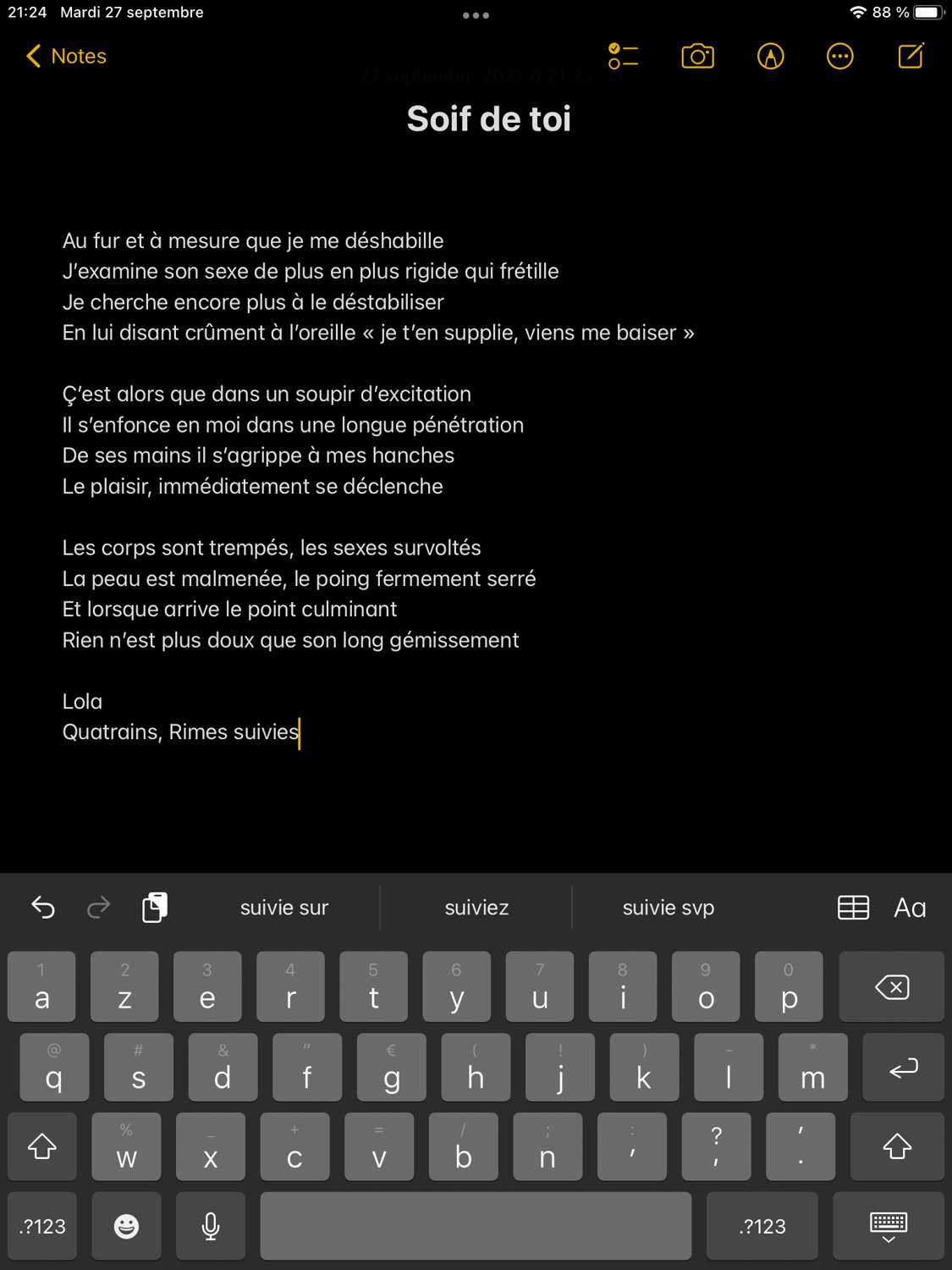Screen dimensions: 952x1270
Task: Open the Aa text format options
Action: click(x=910, y=908)
